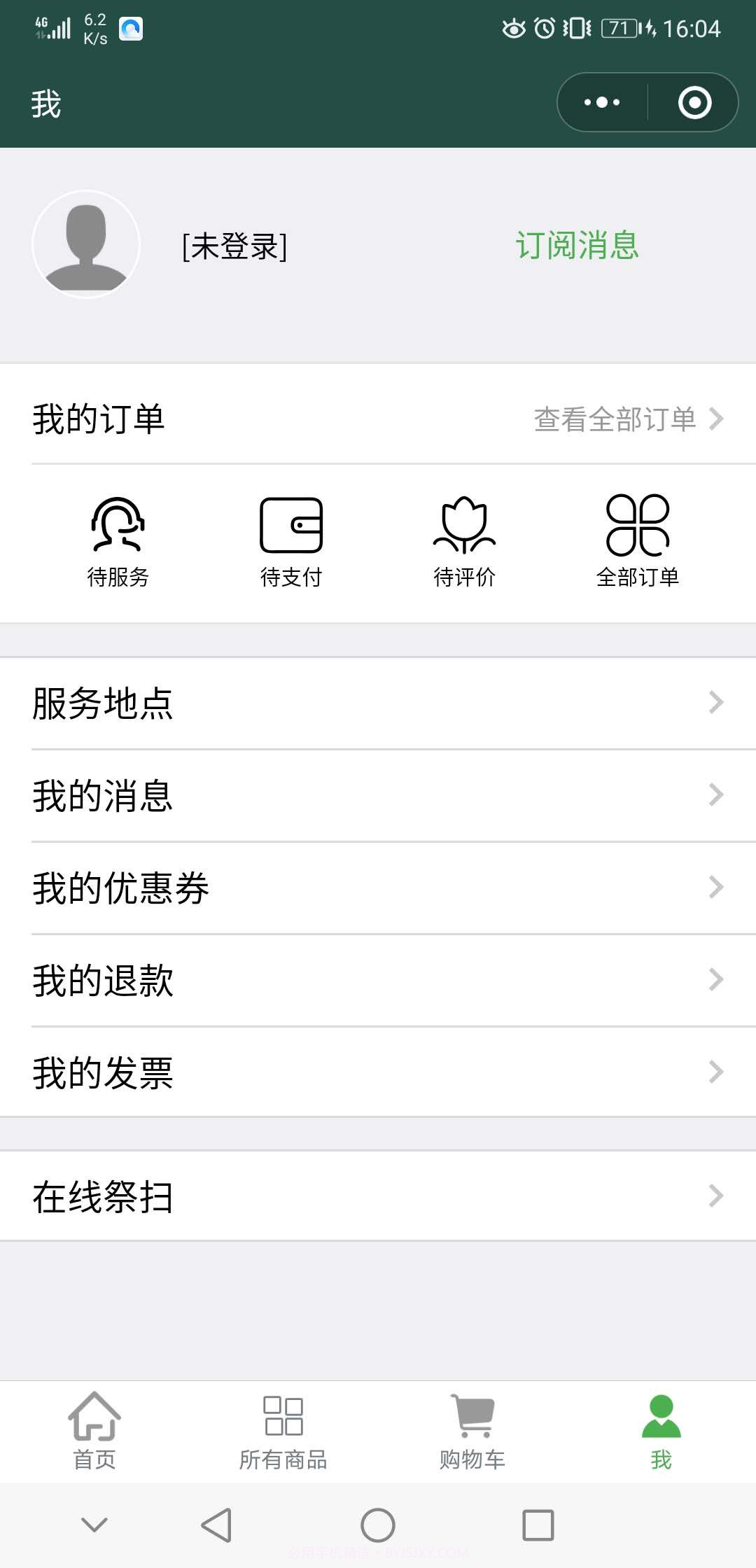Tap [未登录] to log in
The height and width of the screenshot is (1568, 756).
[233, 248]
